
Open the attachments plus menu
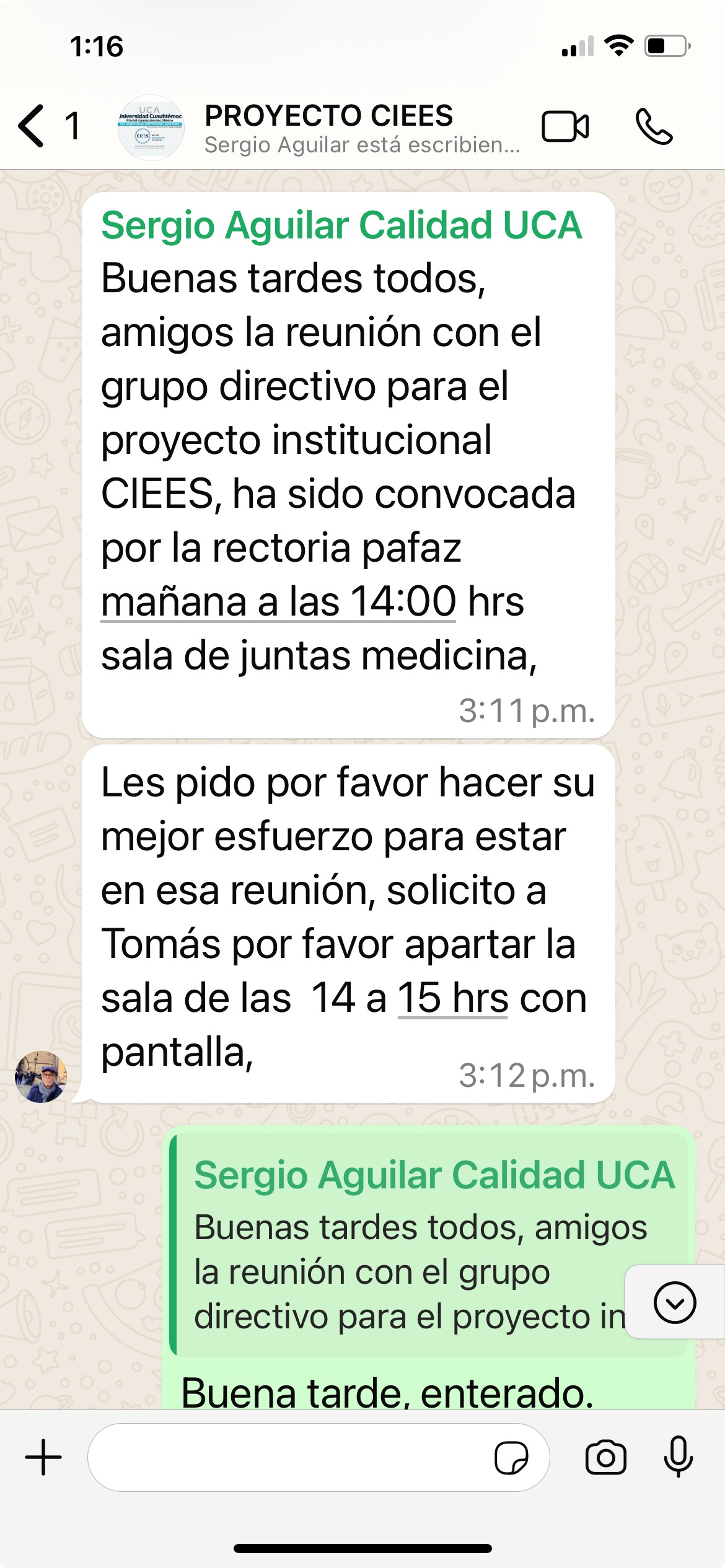pos(43,1457)
